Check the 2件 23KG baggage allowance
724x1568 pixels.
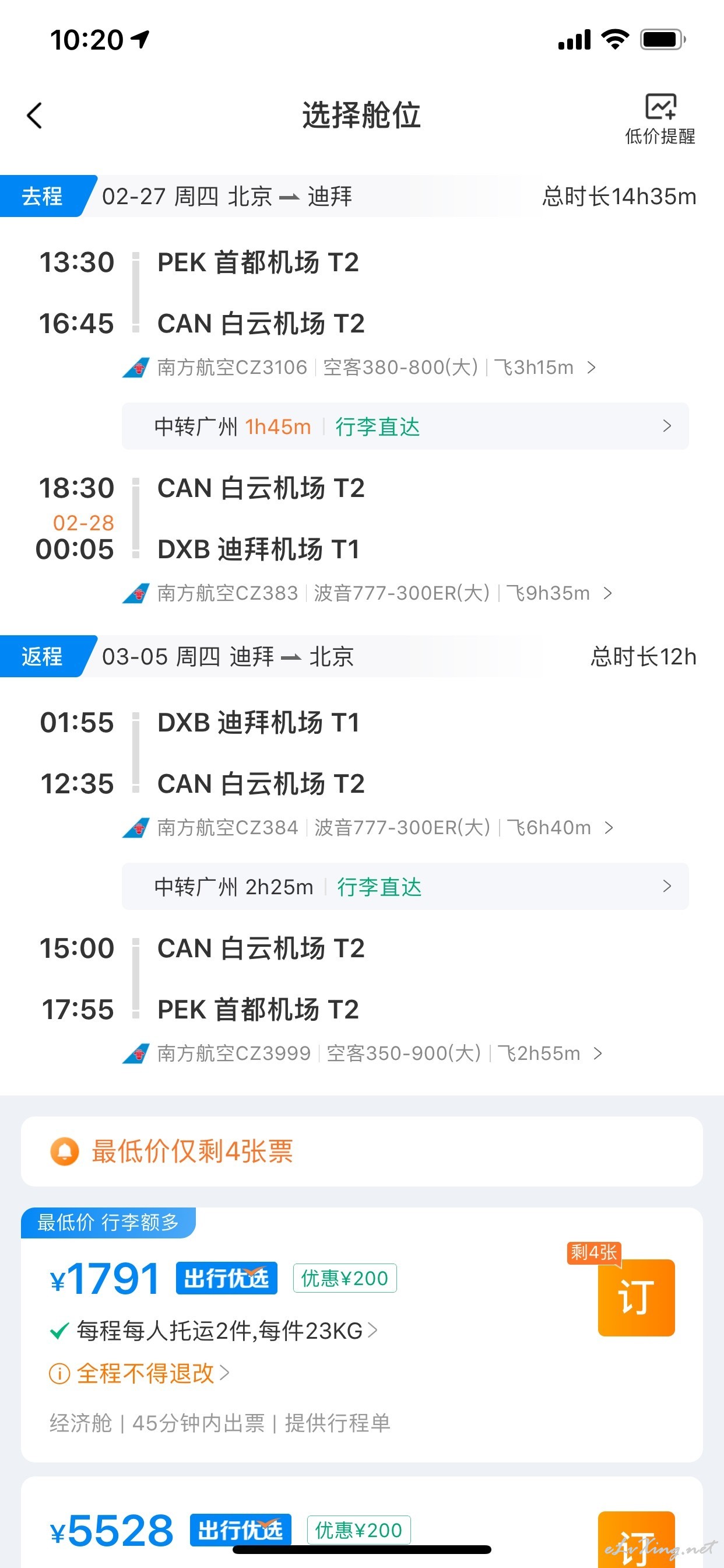pos(214,1331)
